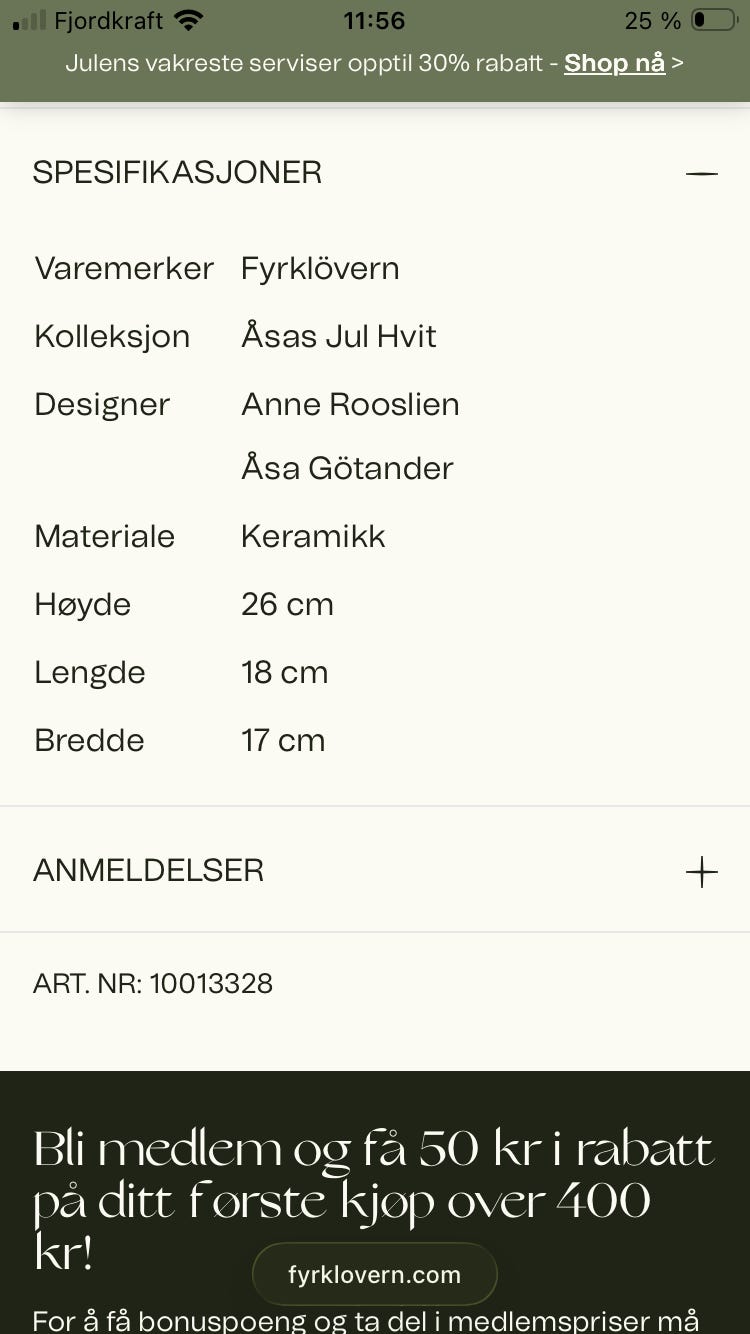This screenshot has width=750, height=1334.
Task: Tap the fyrklovern.com pill button
Action: tap(374, 1274)
